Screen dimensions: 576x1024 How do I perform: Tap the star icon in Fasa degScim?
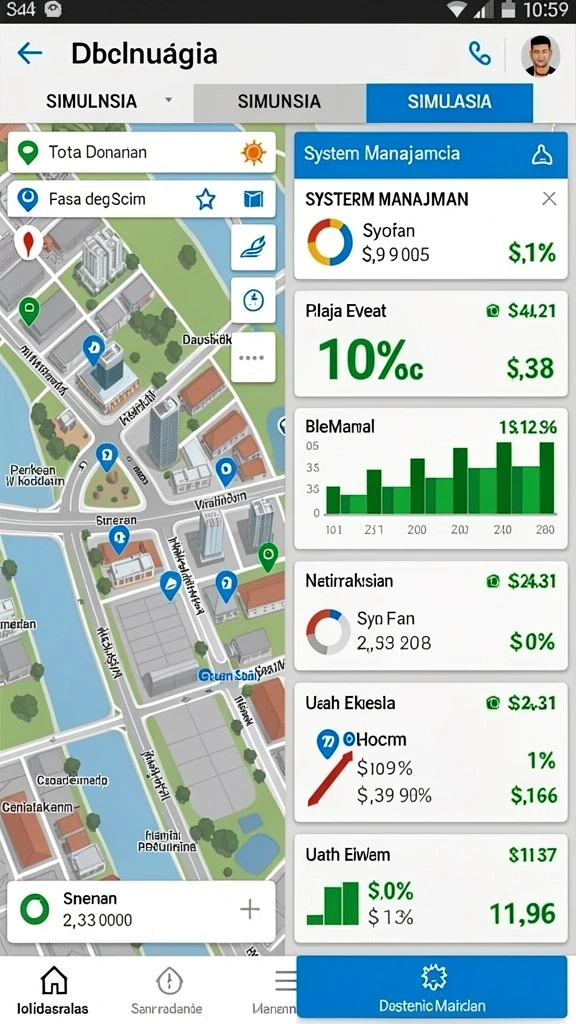pos(206,199)
